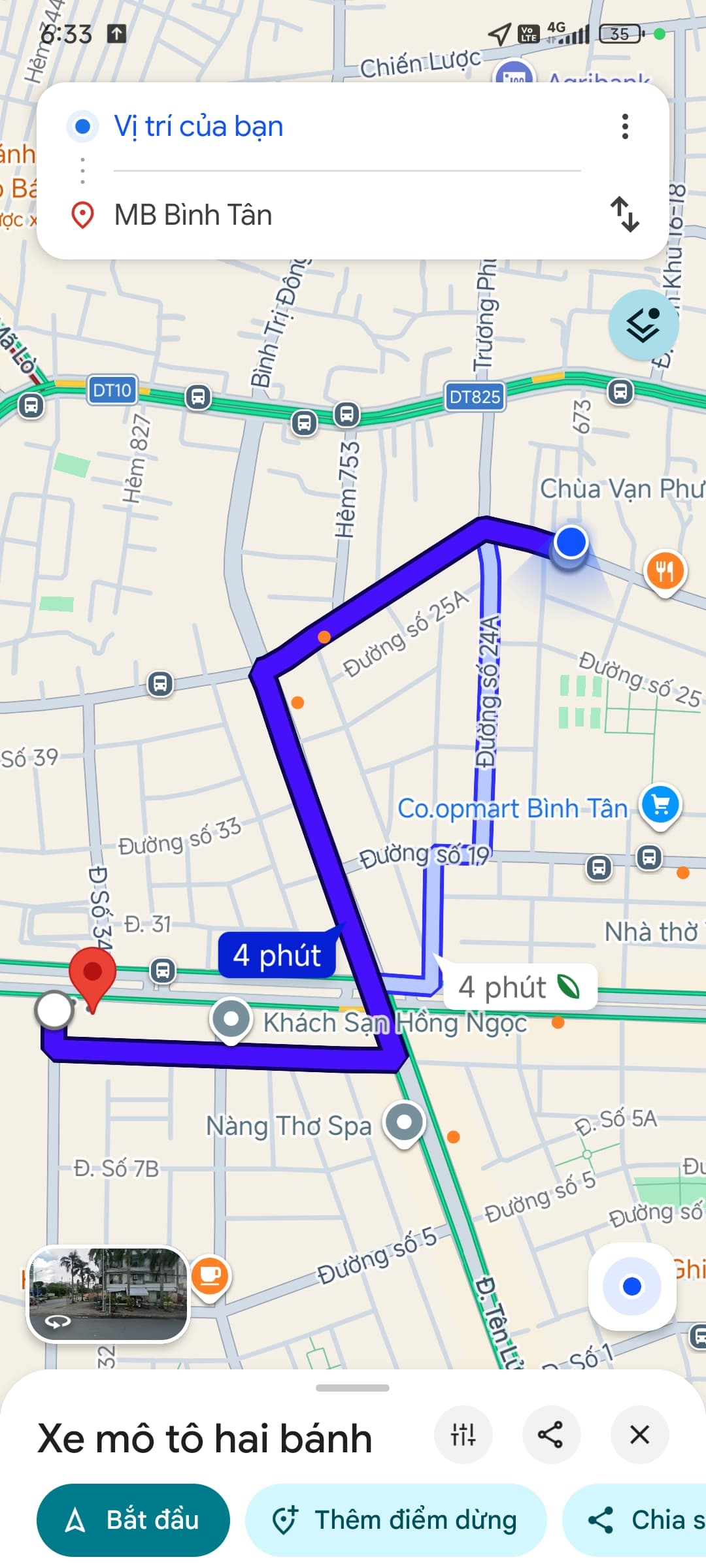Start navigation with 'Bắt đầu'
706x1568 pixels.
click(x=133, y=1520)
